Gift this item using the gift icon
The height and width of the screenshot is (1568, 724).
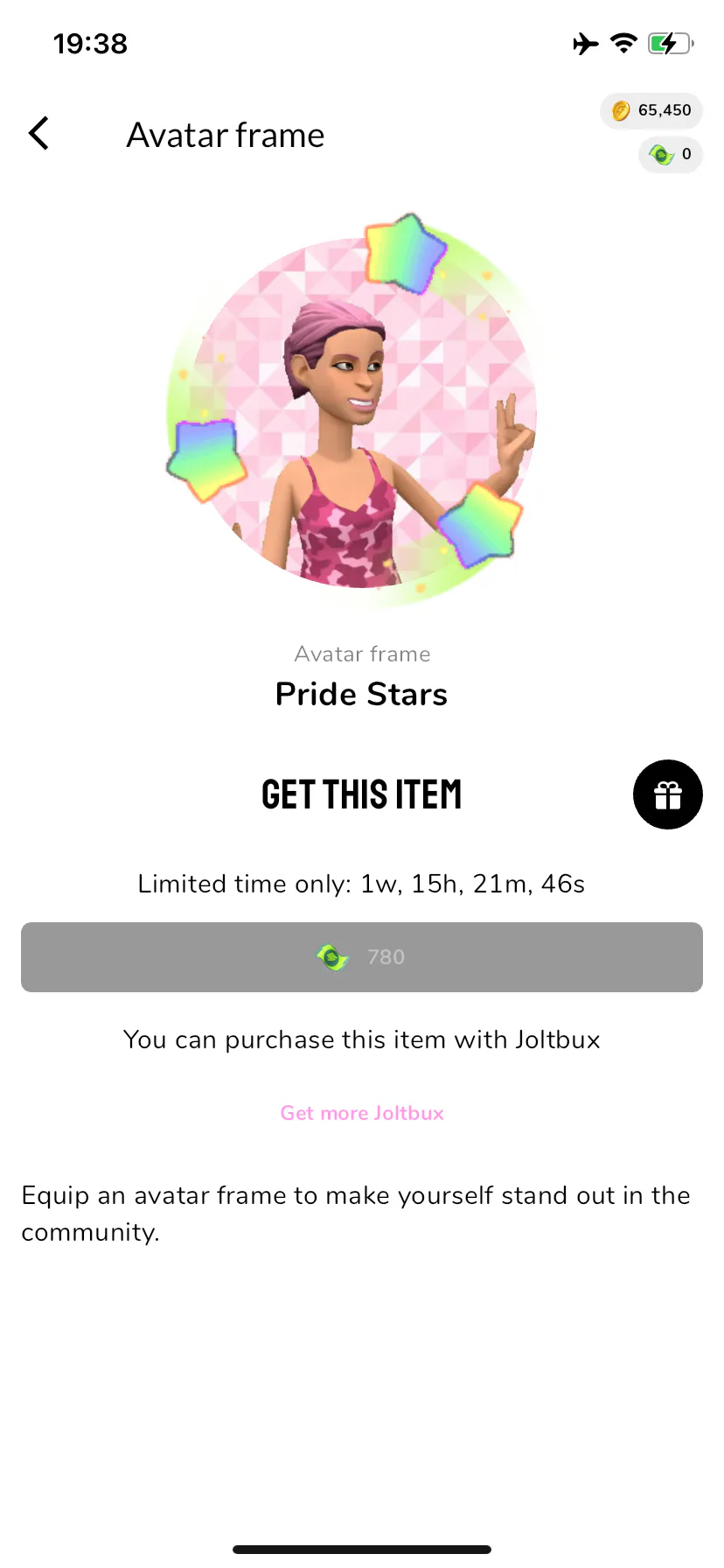pos(667,794)
